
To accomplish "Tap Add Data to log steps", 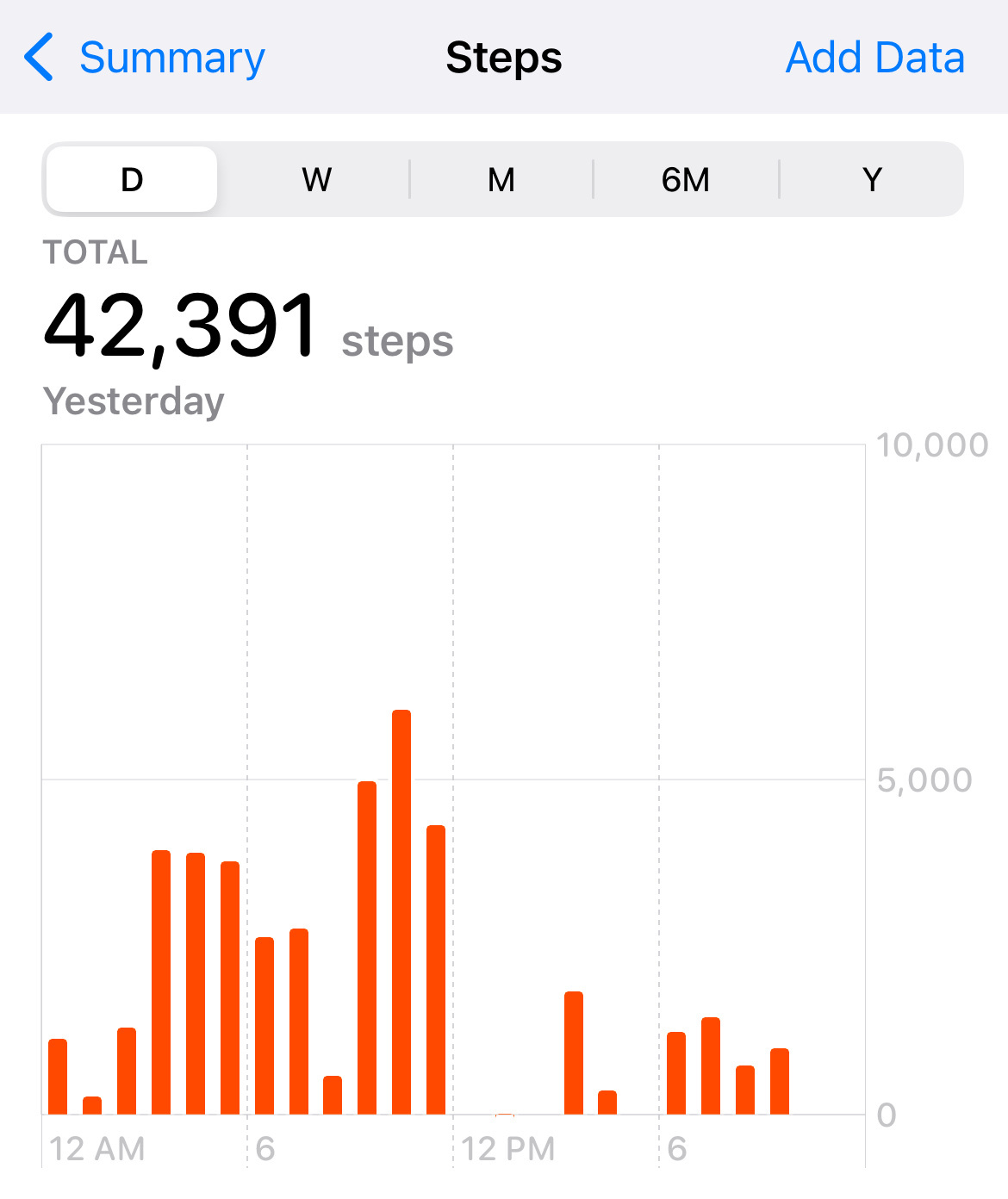I will tap(874, 59).
